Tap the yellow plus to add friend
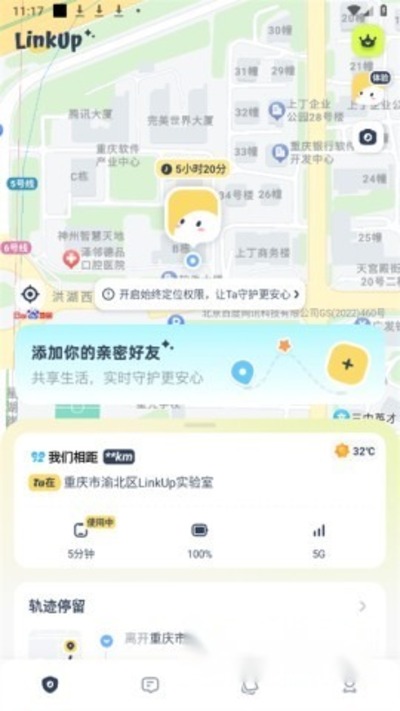Image resolution: width=400 pixels, height=711 pixels. pyautogui.click(x=347, y=364)
